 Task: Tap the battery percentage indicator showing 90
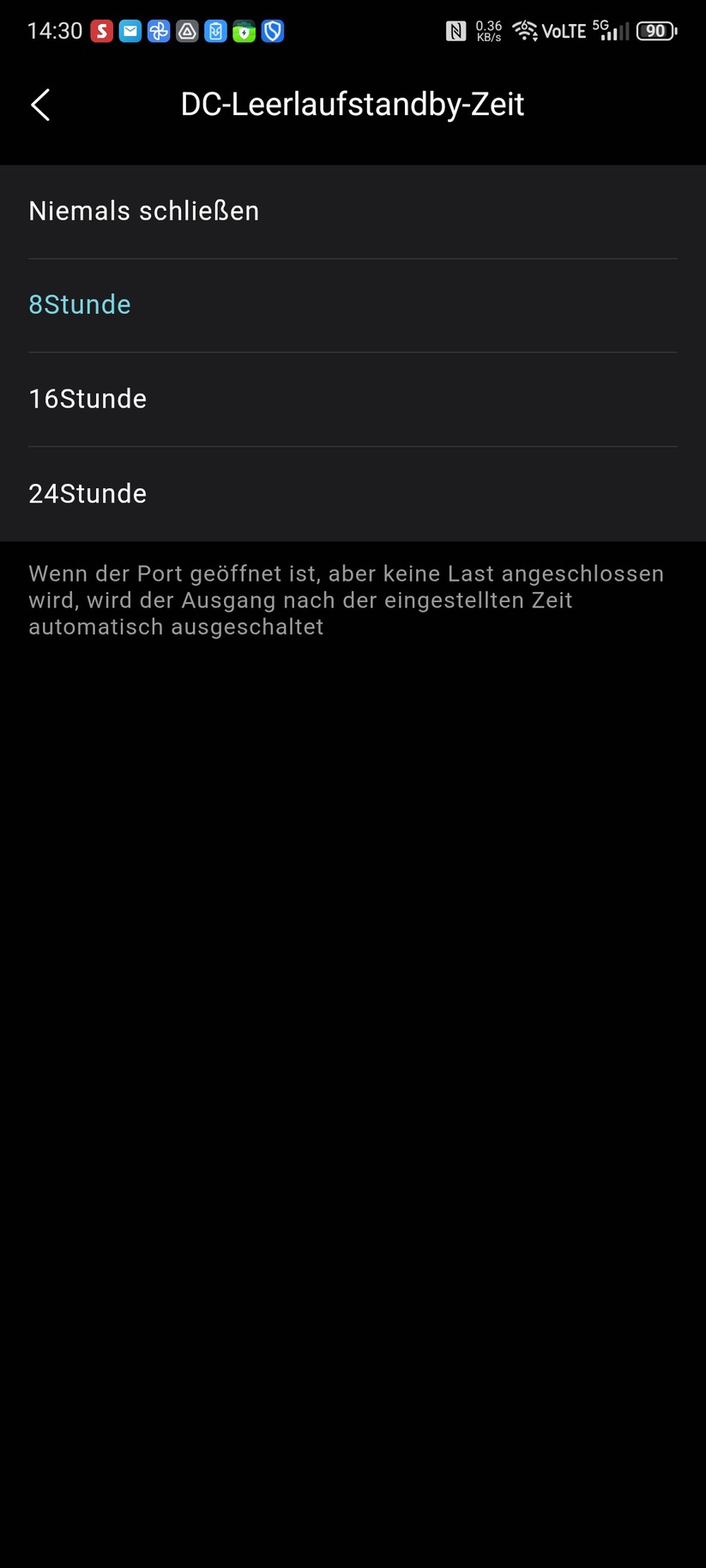coord(655,30)
